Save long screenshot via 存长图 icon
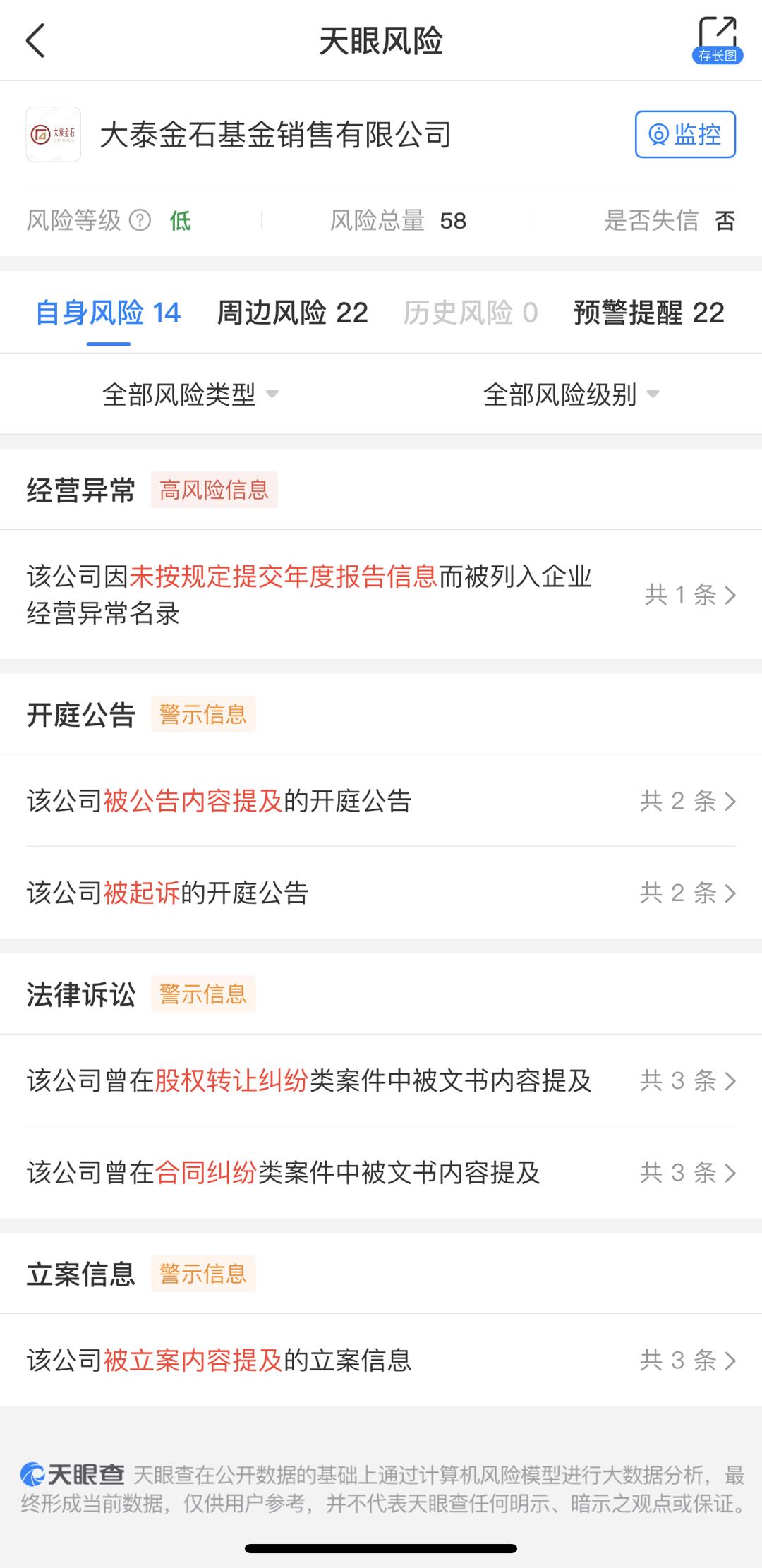 click(717, 40)
